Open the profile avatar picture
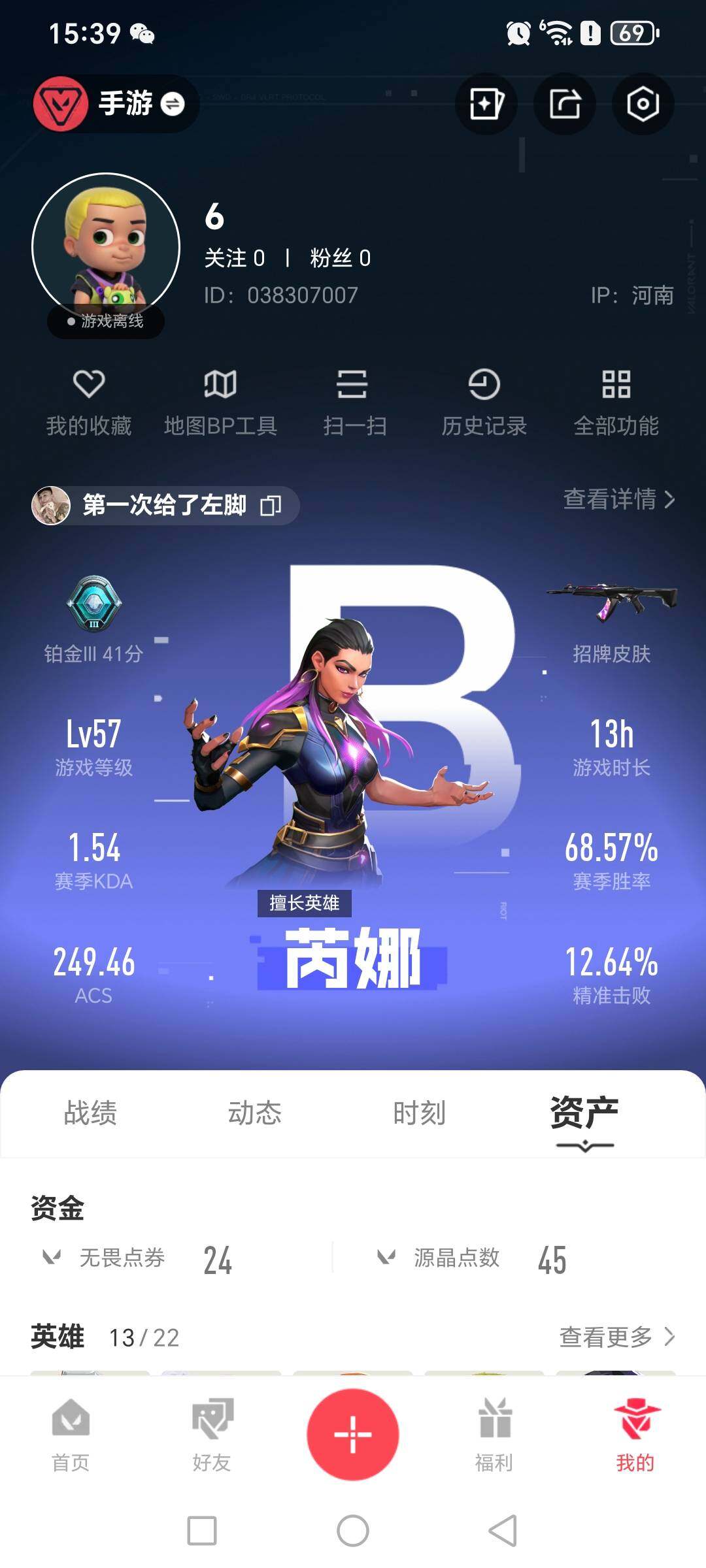 [106, 247]
